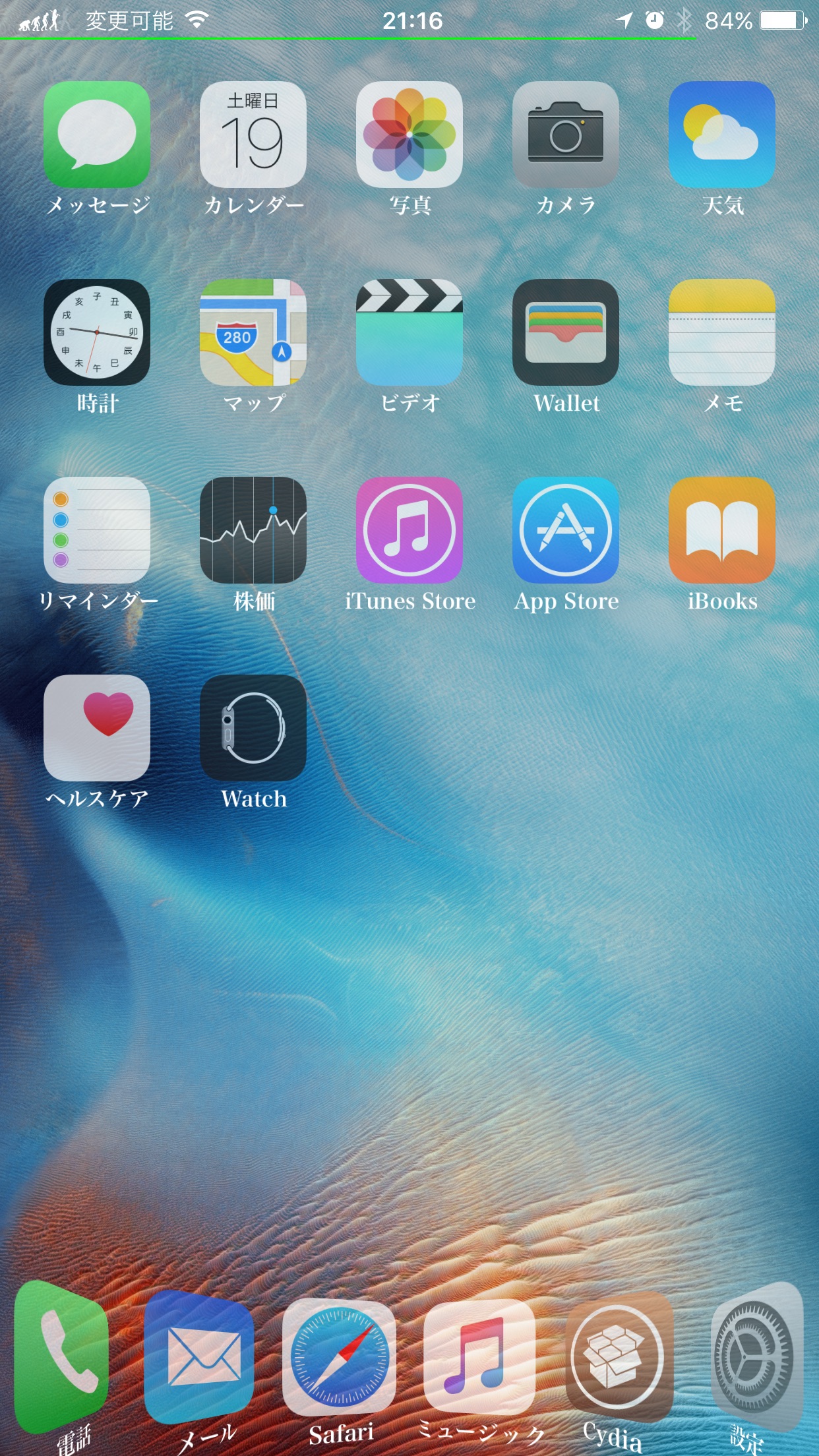Launch Safari from the dock
The image size is (819, 1456).
[x=340, y=1358]
